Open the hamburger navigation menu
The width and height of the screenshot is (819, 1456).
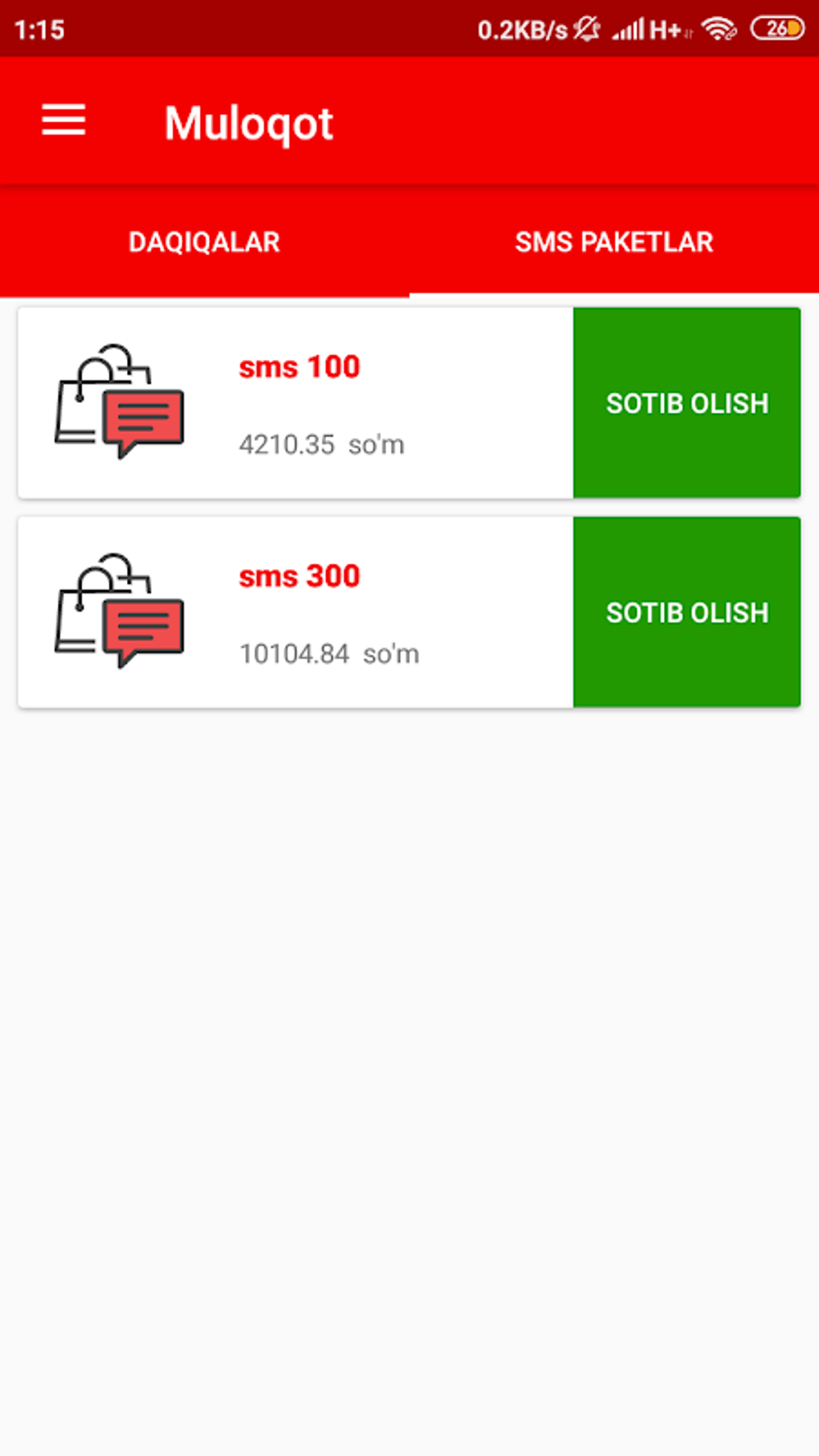click(63, 121)
